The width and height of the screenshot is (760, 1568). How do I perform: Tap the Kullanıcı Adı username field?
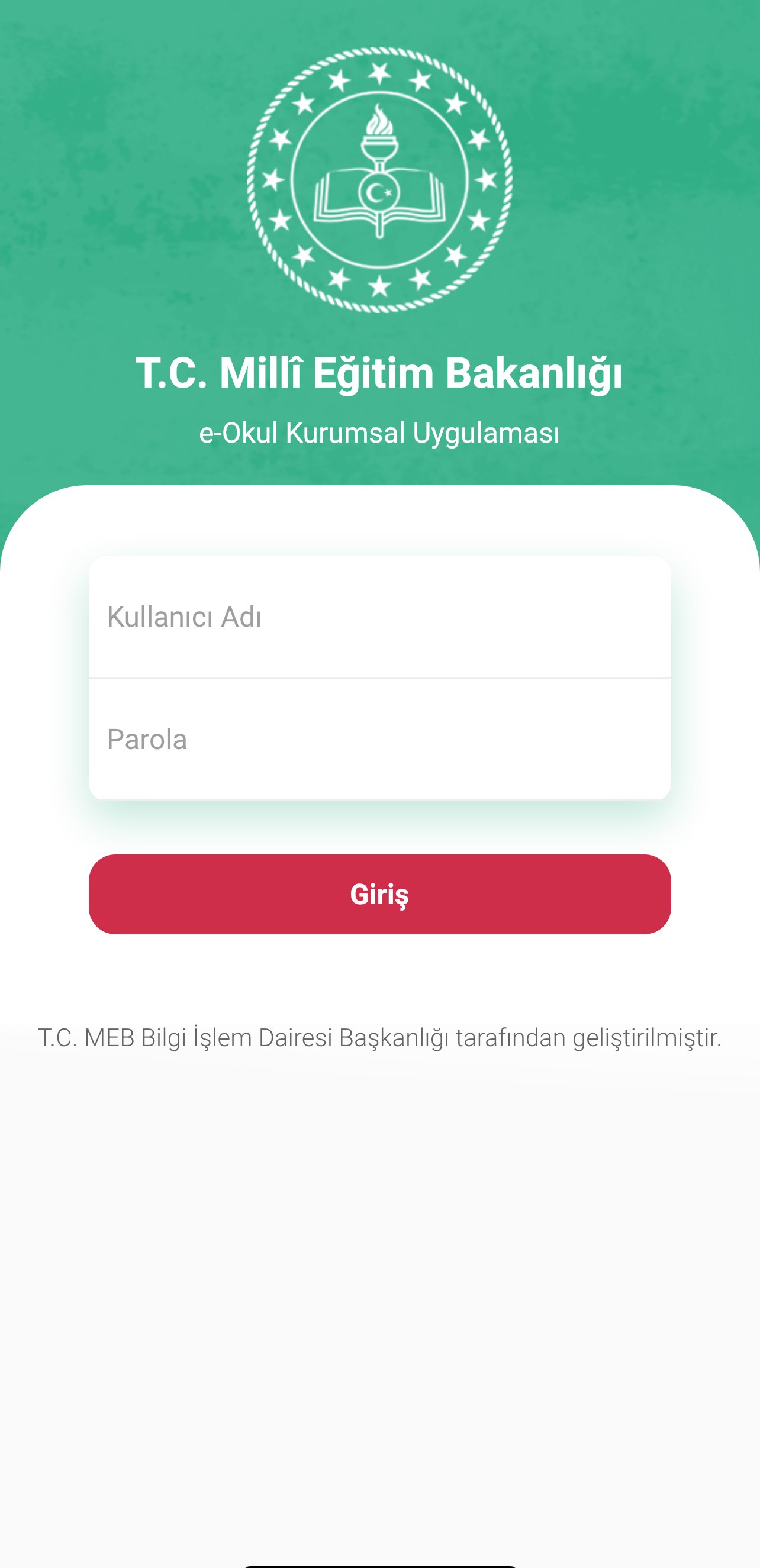[x=379, y=617]
